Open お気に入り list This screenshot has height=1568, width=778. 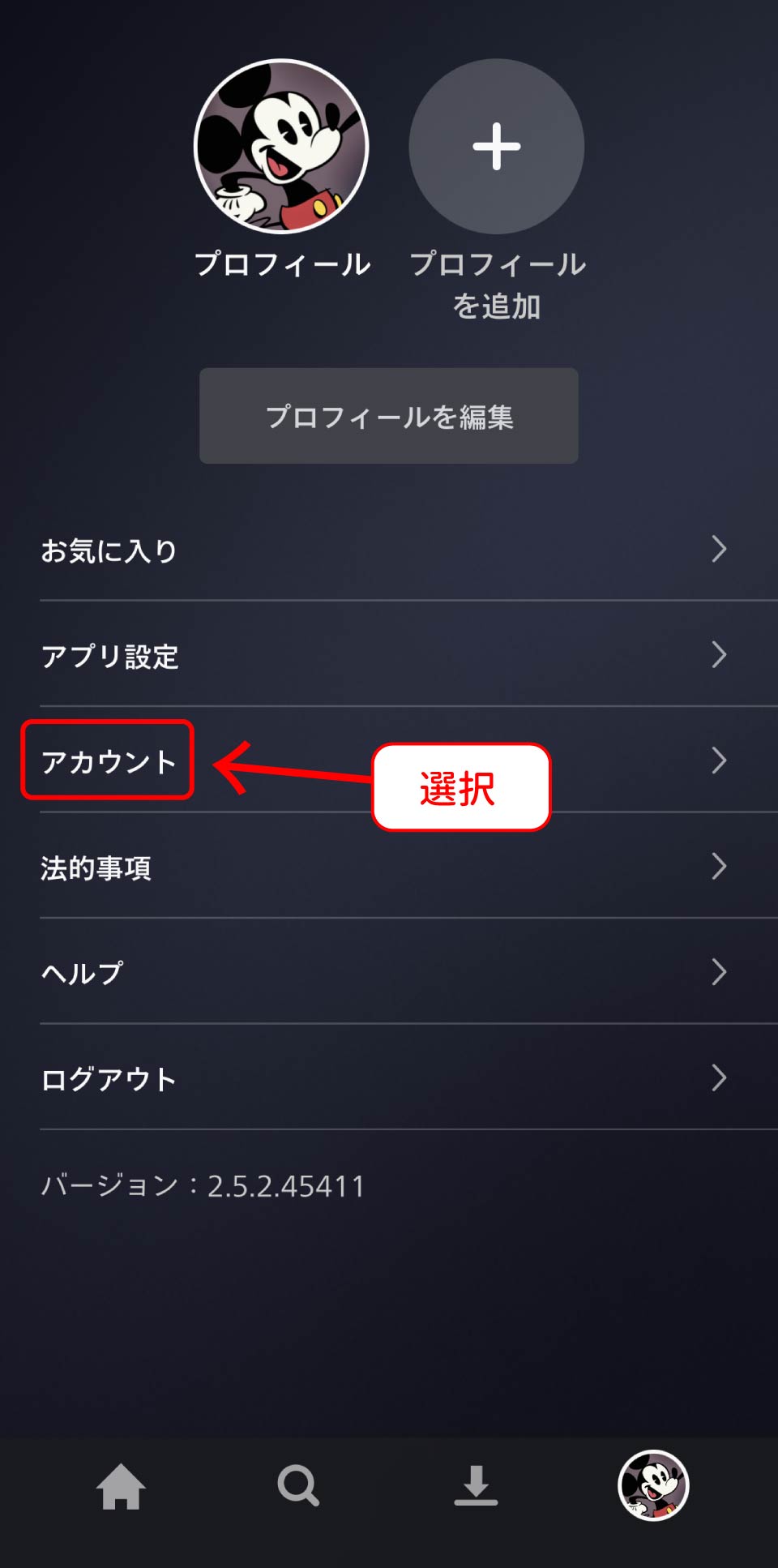pyautogui.click(x=389, y=550)
